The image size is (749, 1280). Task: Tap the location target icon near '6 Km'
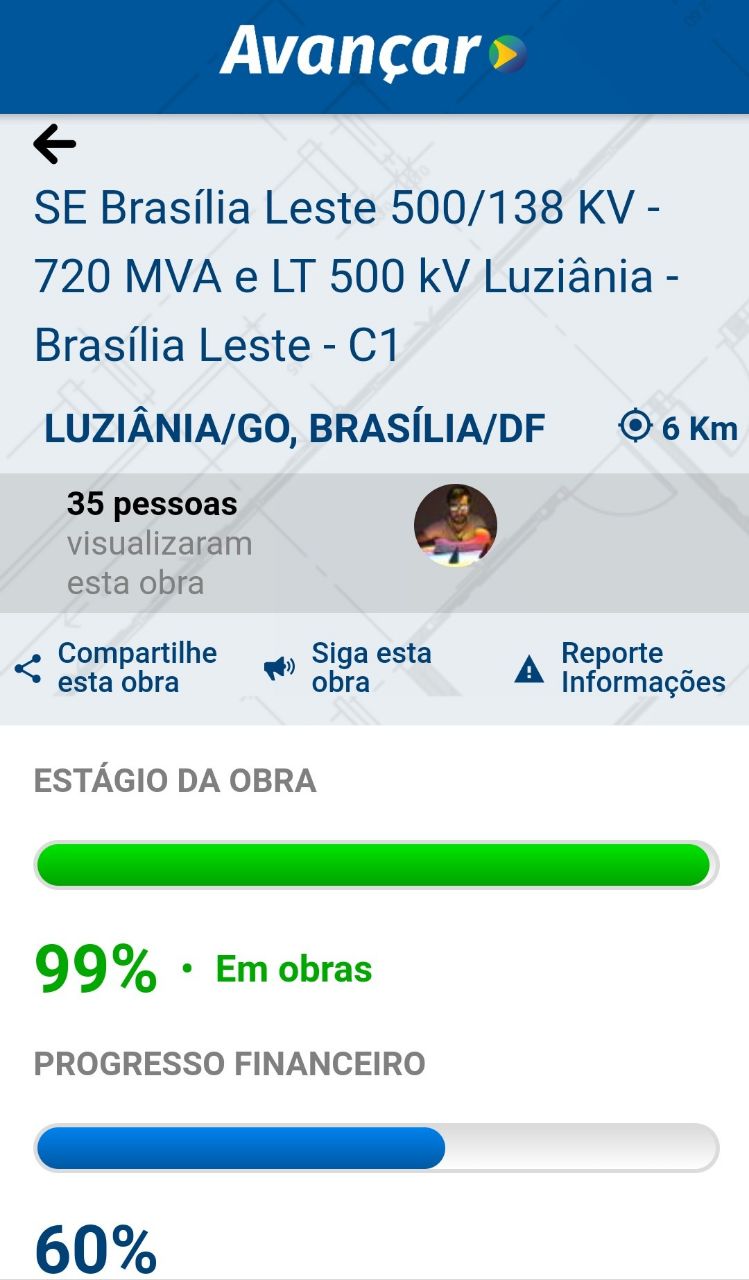click(x=634, y=424)
